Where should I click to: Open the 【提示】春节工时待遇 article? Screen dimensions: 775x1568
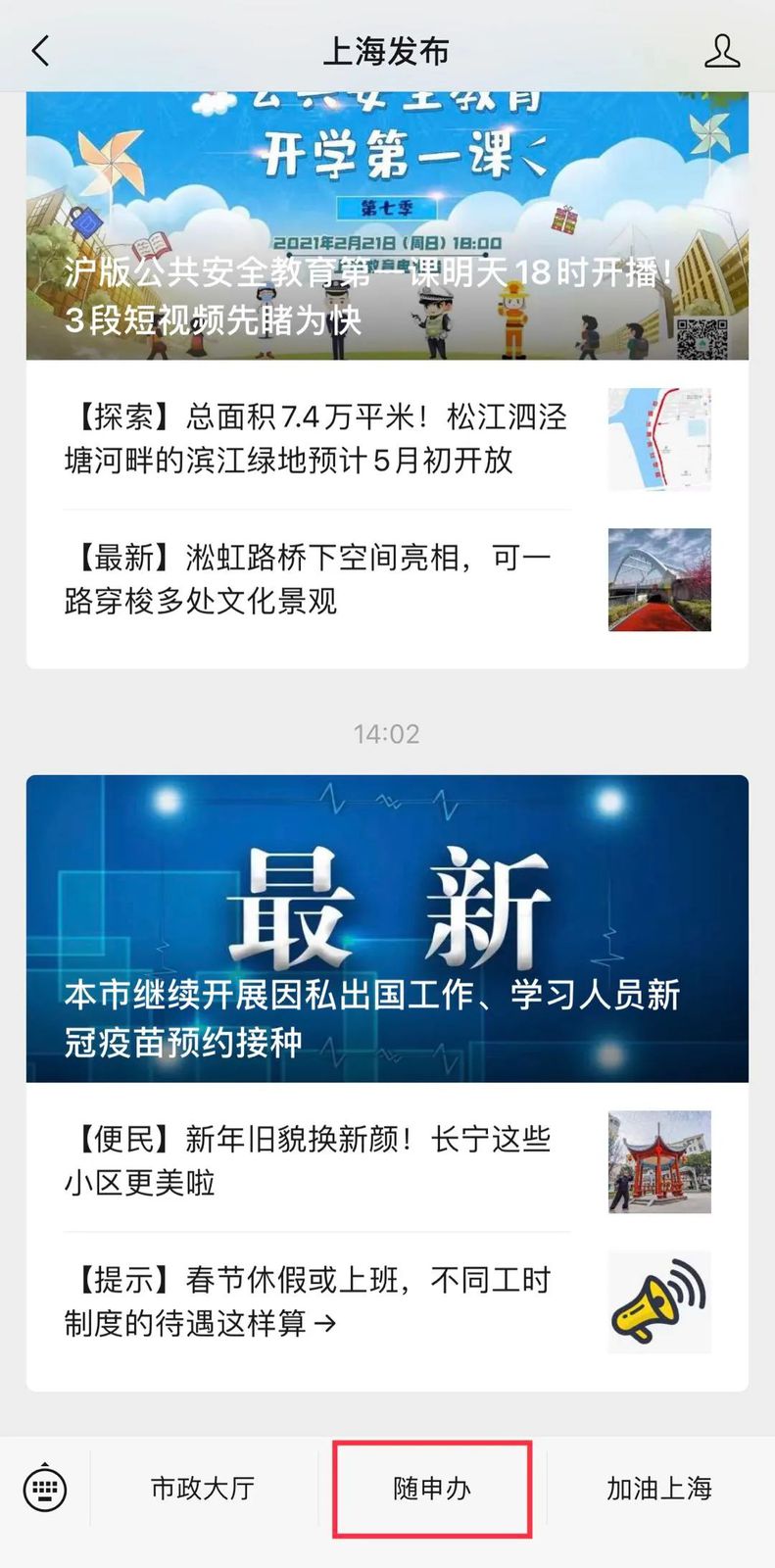coord(387,1301)
